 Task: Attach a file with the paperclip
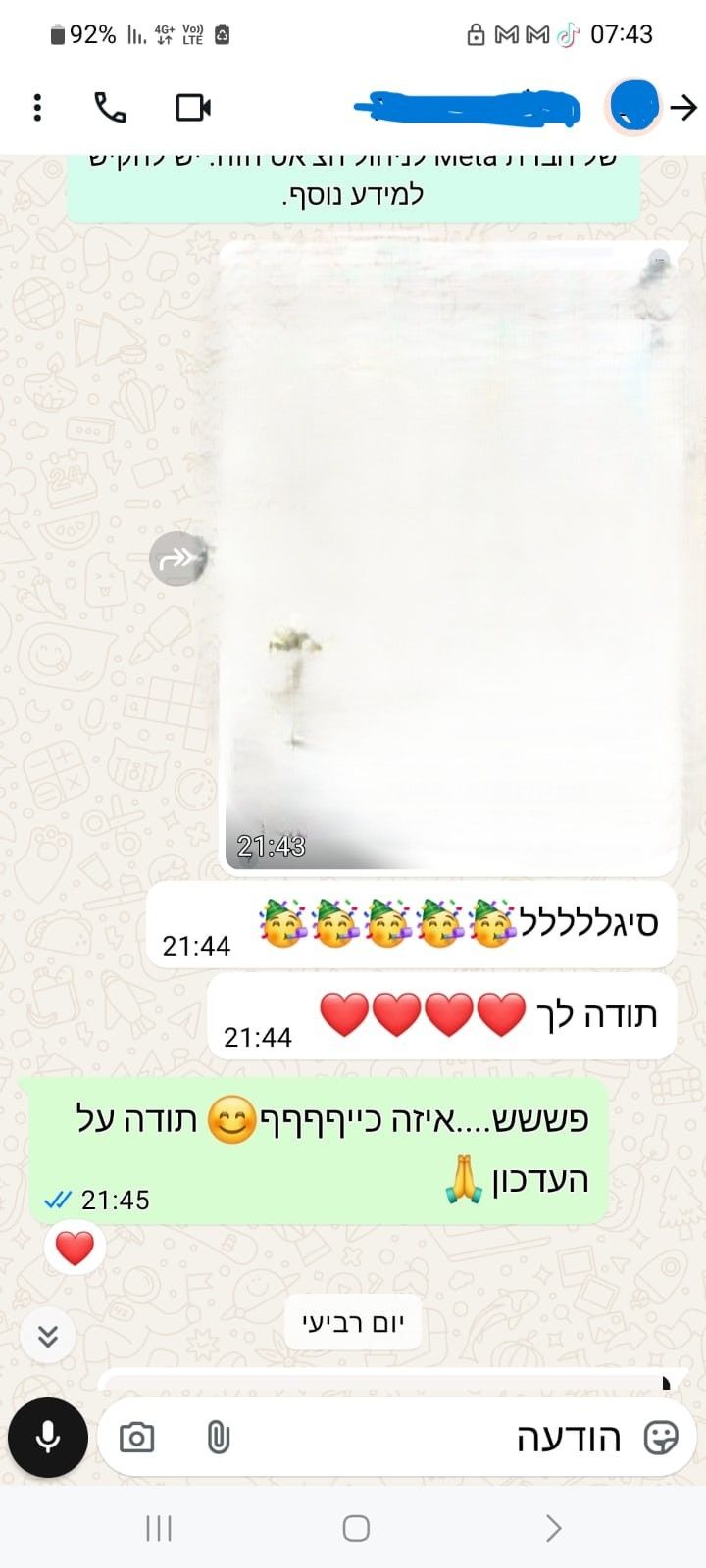[218, 1438]
